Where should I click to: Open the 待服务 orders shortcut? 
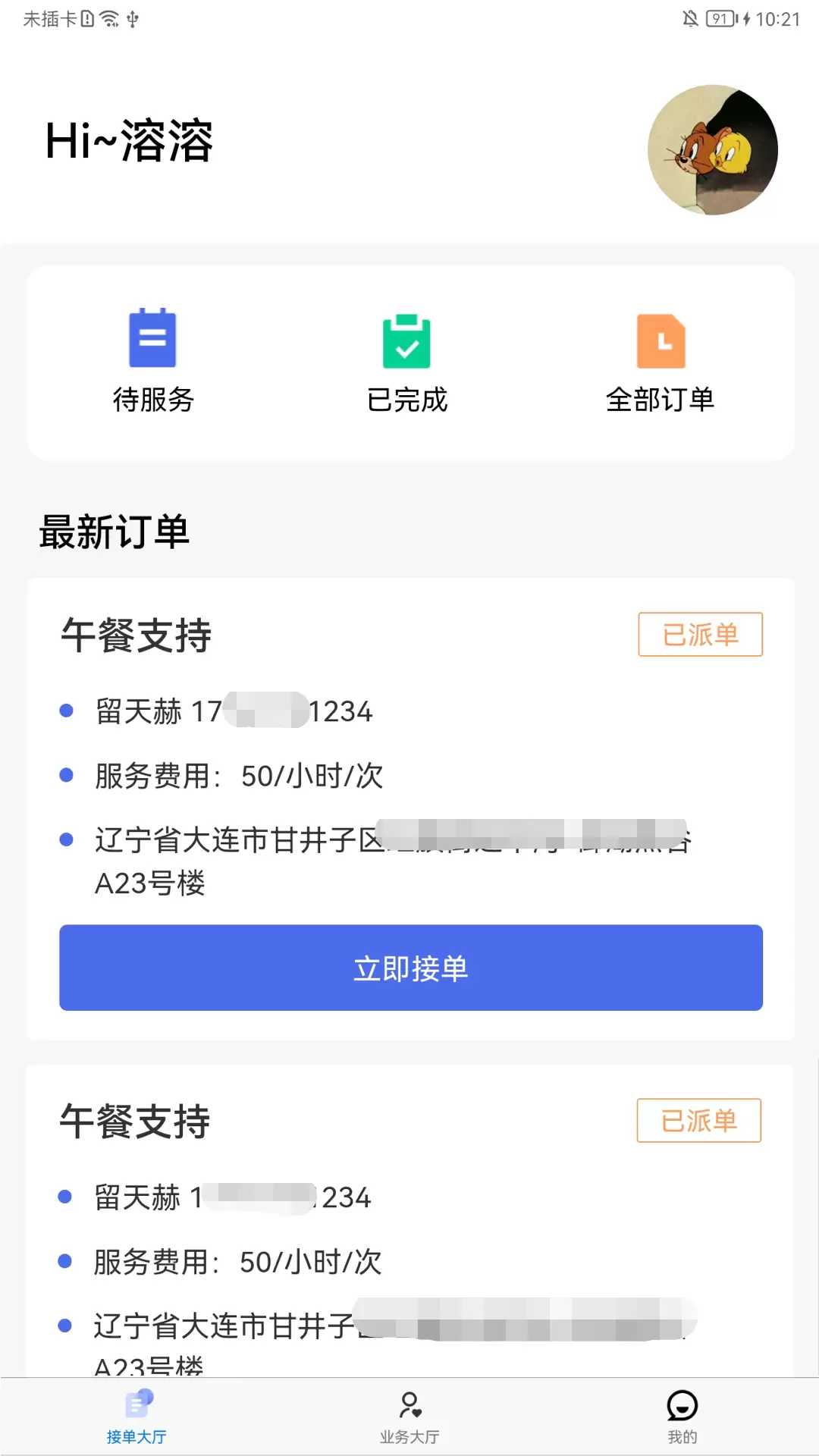coord(152,362)
